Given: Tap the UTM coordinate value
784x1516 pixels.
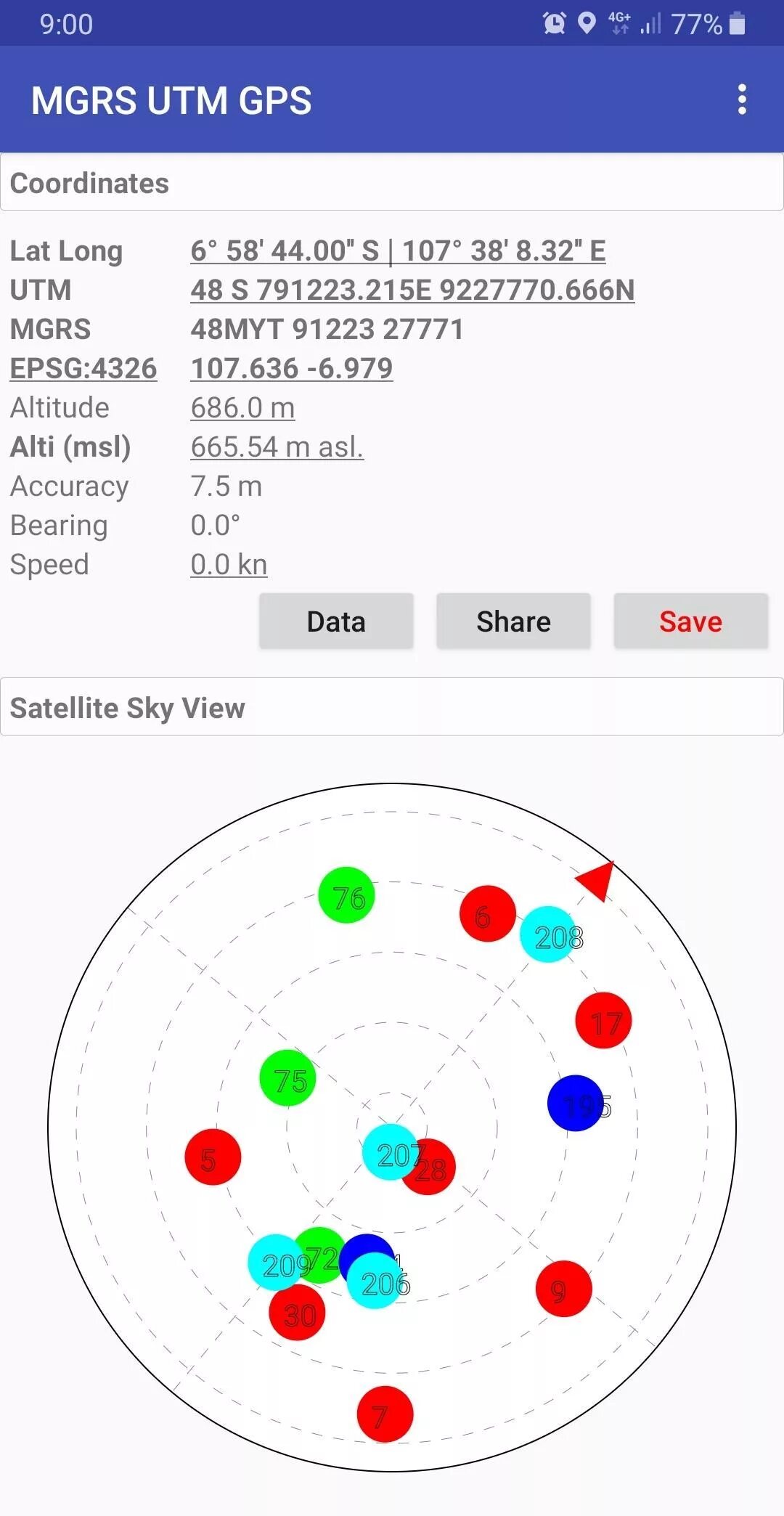Looking at the screenshot, I should click(412, 290).
